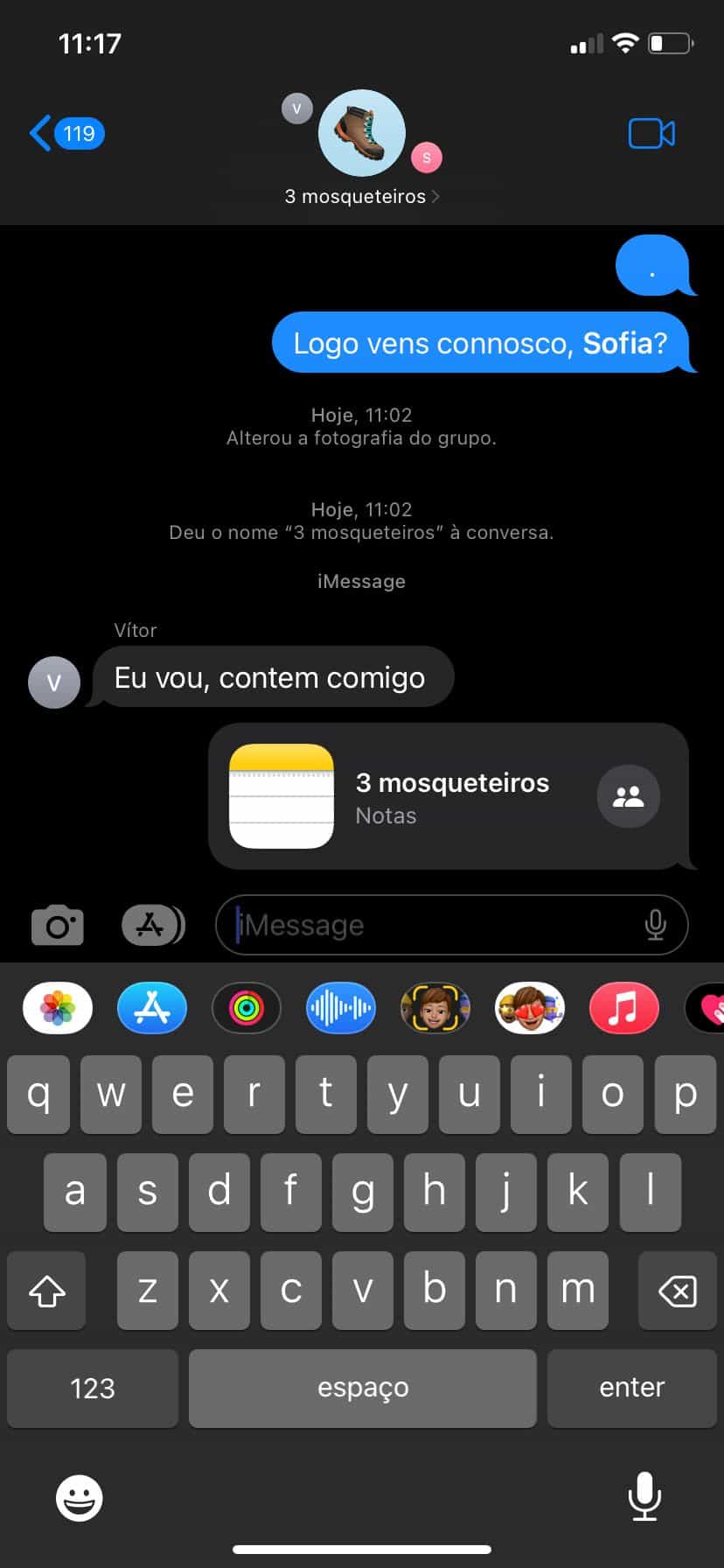Viewport: 724px width, 1568px height.
Task: Open the audio messages waveform app
Action: [341, 1008]
